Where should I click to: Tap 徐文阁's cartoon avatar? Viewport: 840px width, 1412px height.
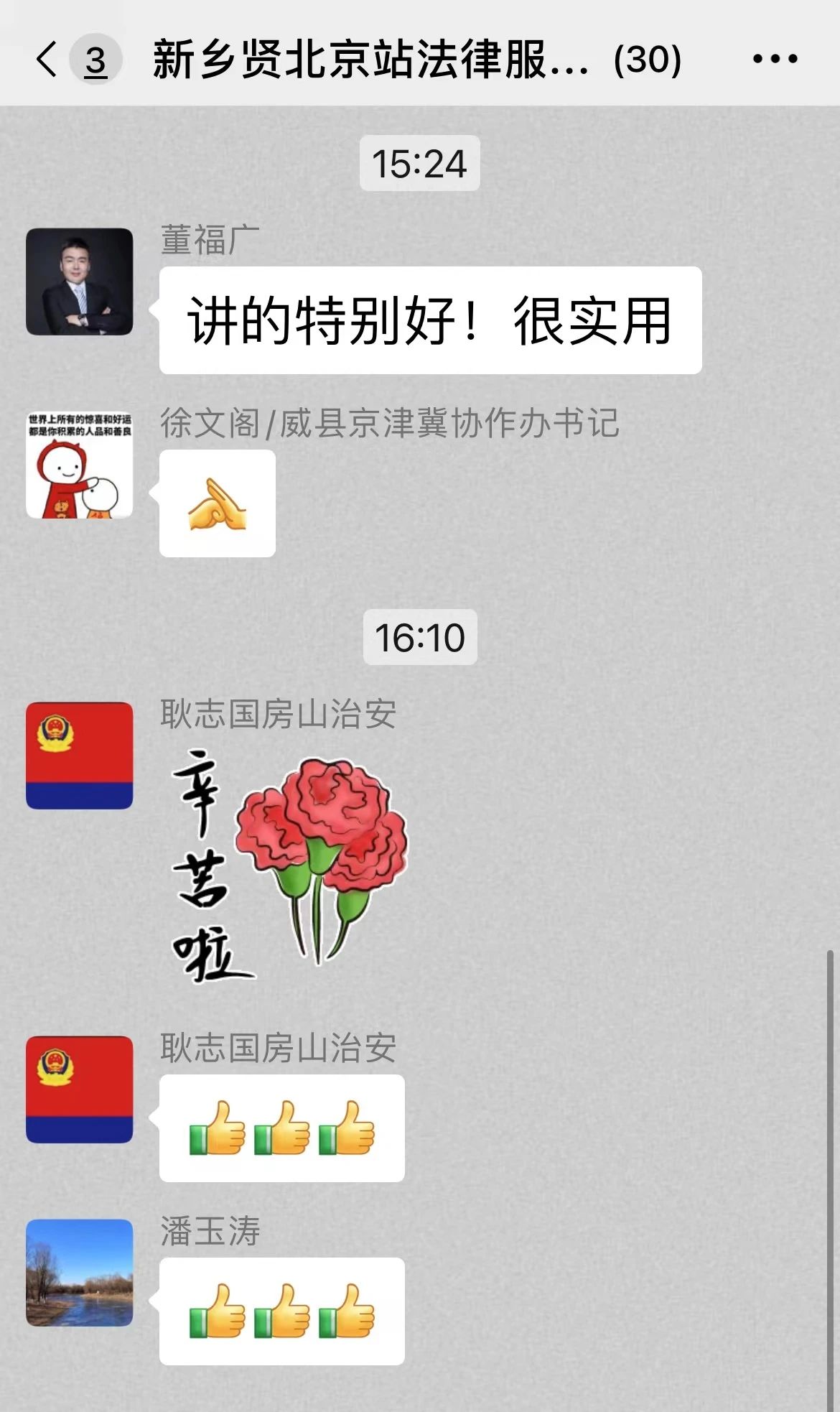pyautogui.click(x=80, y=465)
